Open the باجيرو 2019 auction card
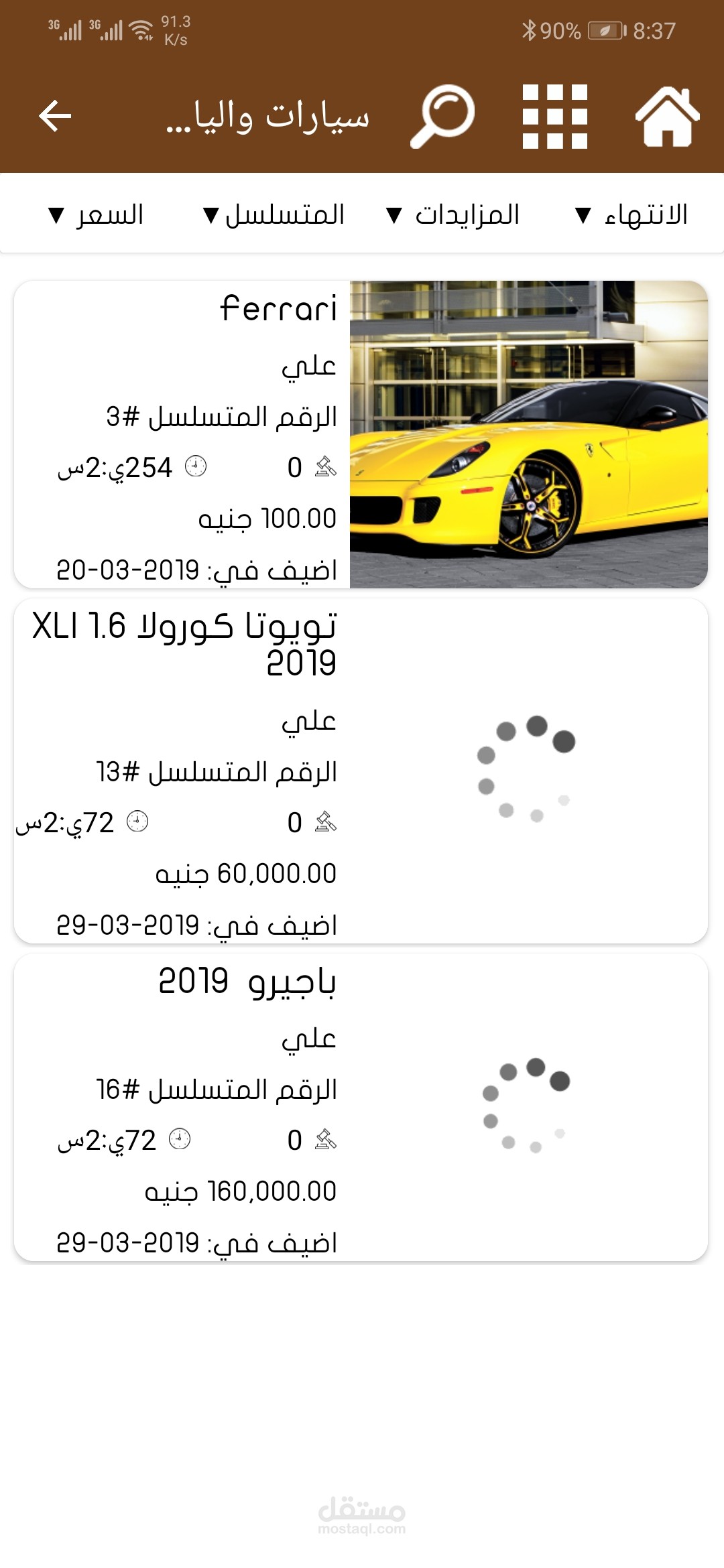724x1568 pixels. [x=361, y=1107]
